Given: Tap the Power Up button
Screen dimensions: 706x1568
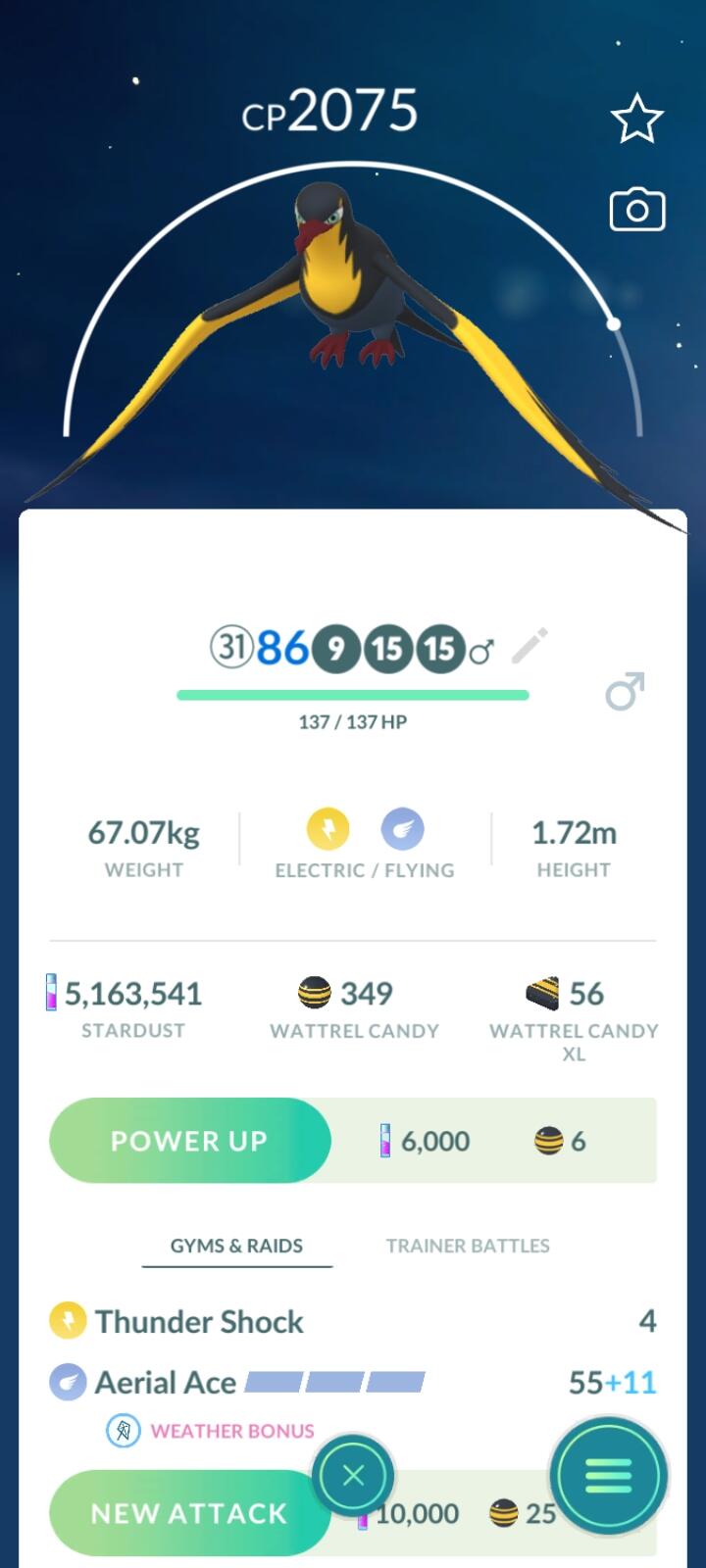Looking at the screenshot, I should click(190, 1141).
